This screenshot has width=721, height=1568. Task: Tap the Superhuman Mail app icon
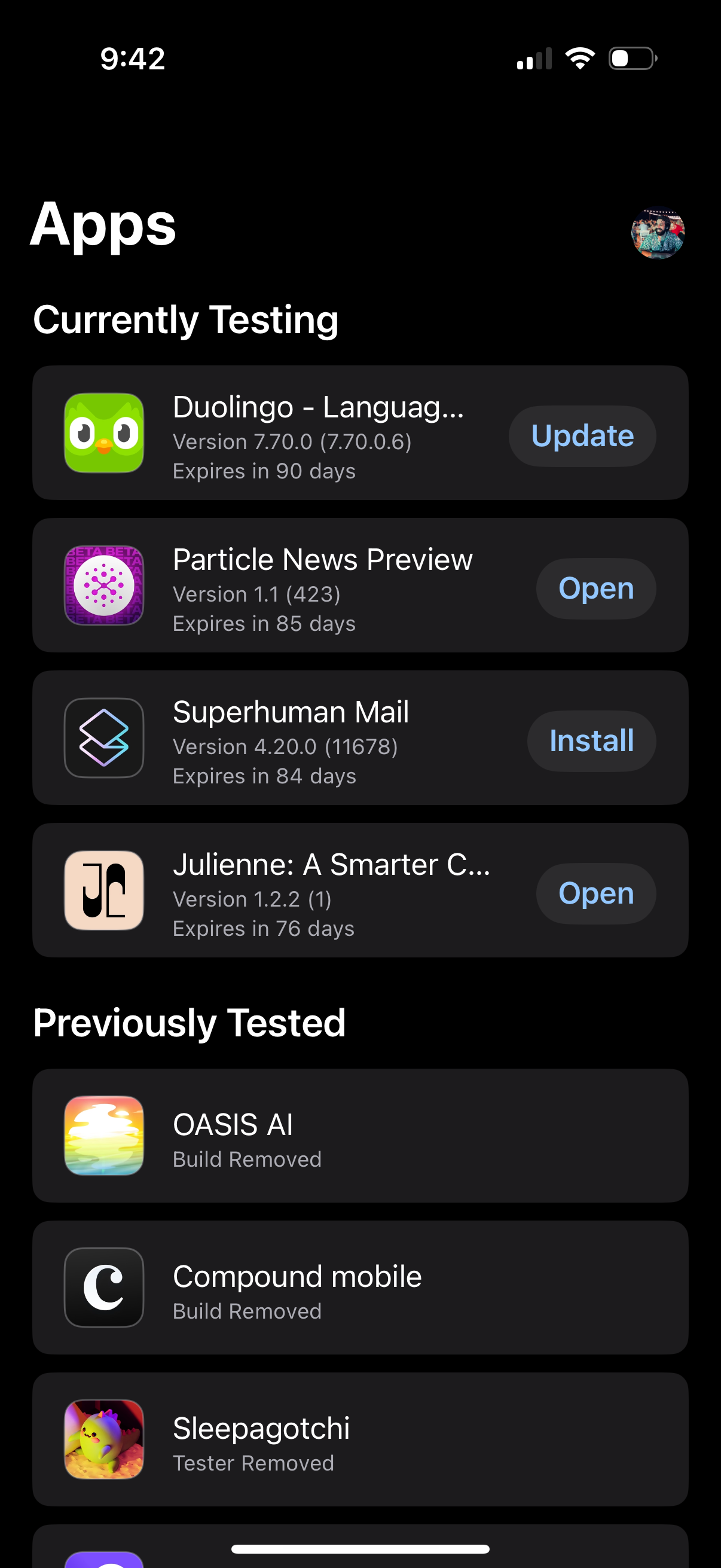coord(103,739)
